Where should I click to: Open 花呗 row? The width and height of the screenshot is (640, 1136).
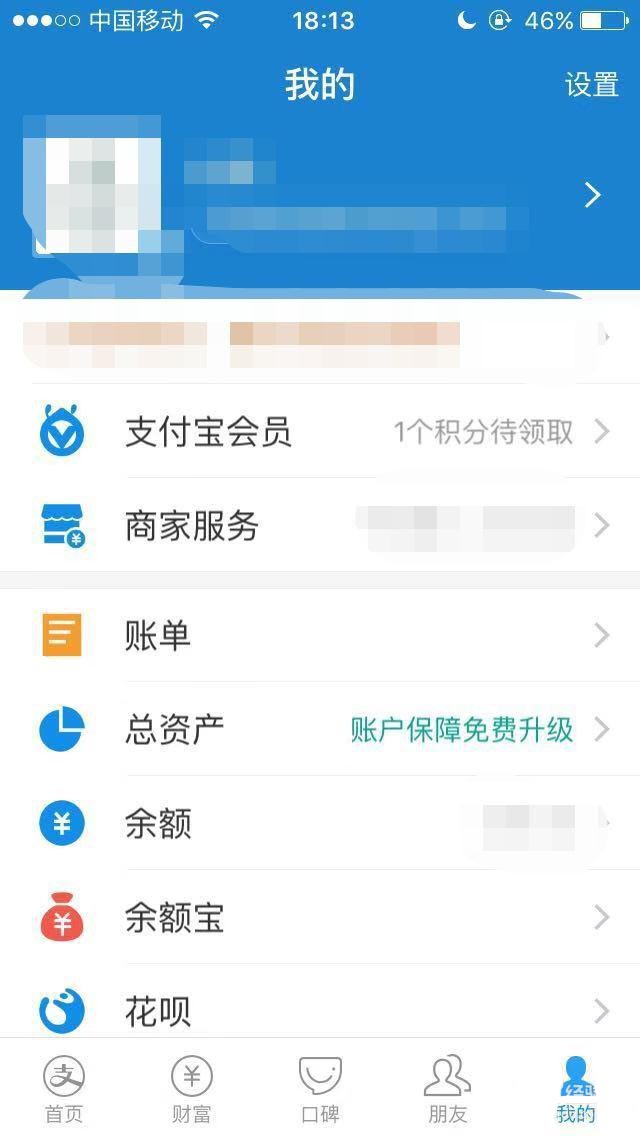320,1010
